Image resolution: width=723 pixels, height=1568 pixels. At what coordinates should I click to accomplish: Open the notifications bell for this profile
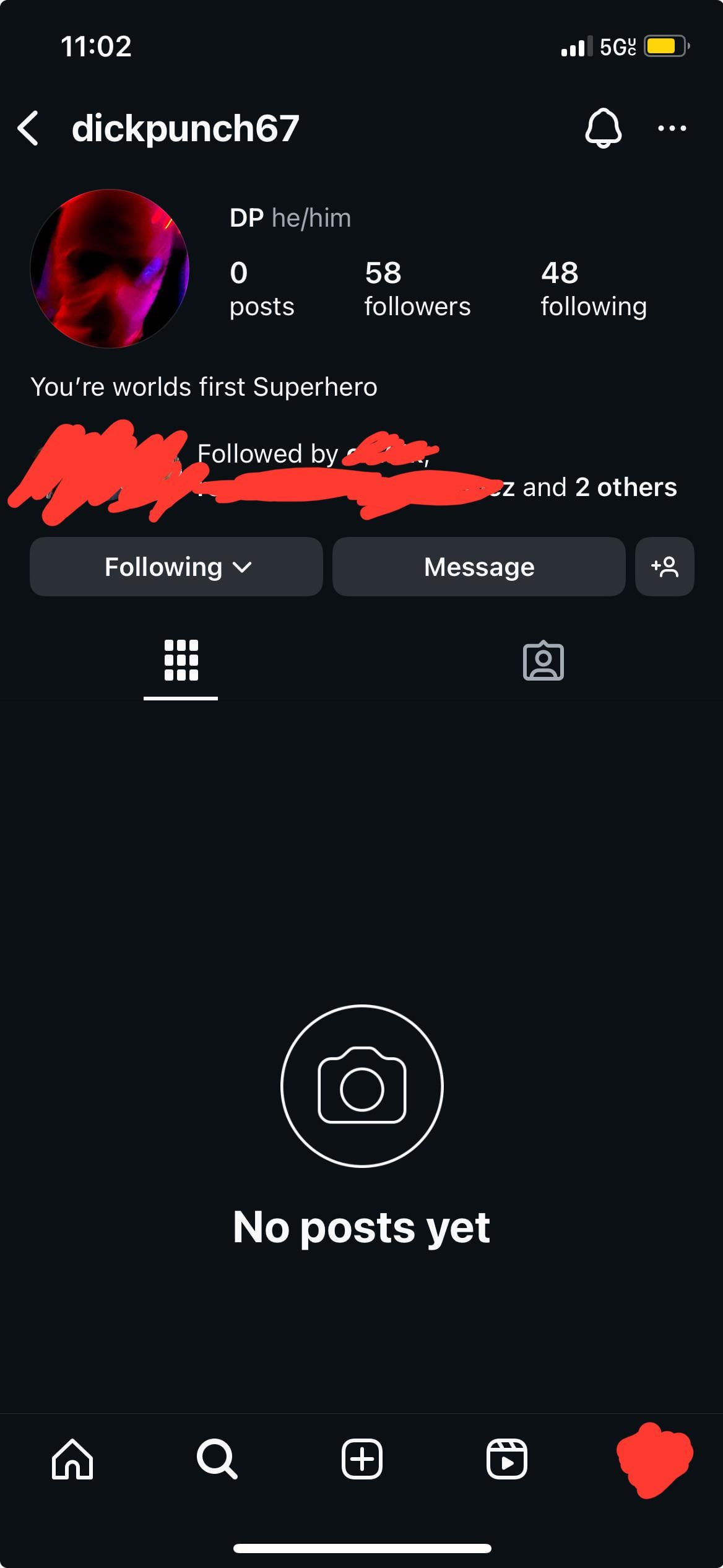click(x=603, y=128)
